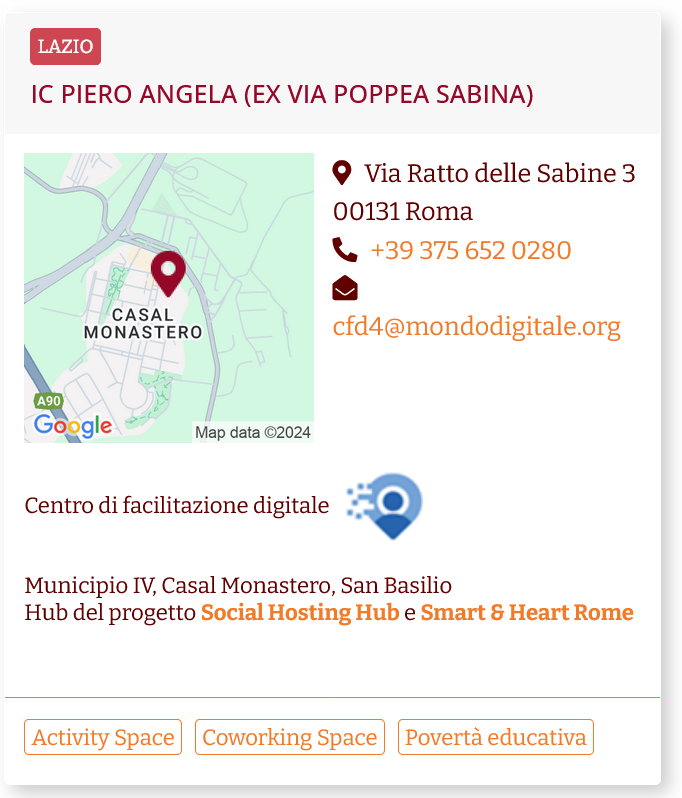The width and height of the screenshot is (682, 798).
Task: Select the Coworking Space tag
Action: pyautogui.click(x=290, y=738)
